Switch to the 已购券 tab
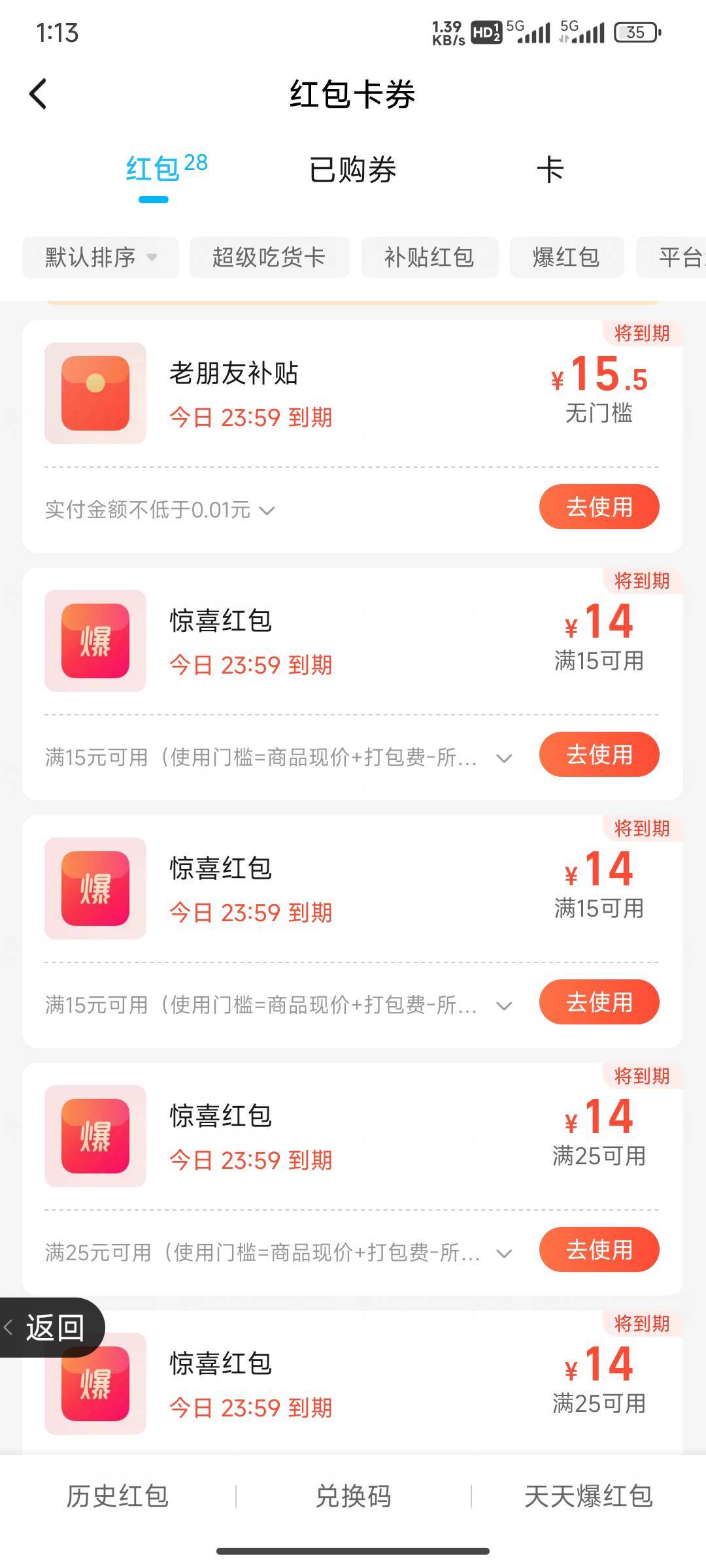This screenshot has width=706, height=1568. click(x=352, y=171)
